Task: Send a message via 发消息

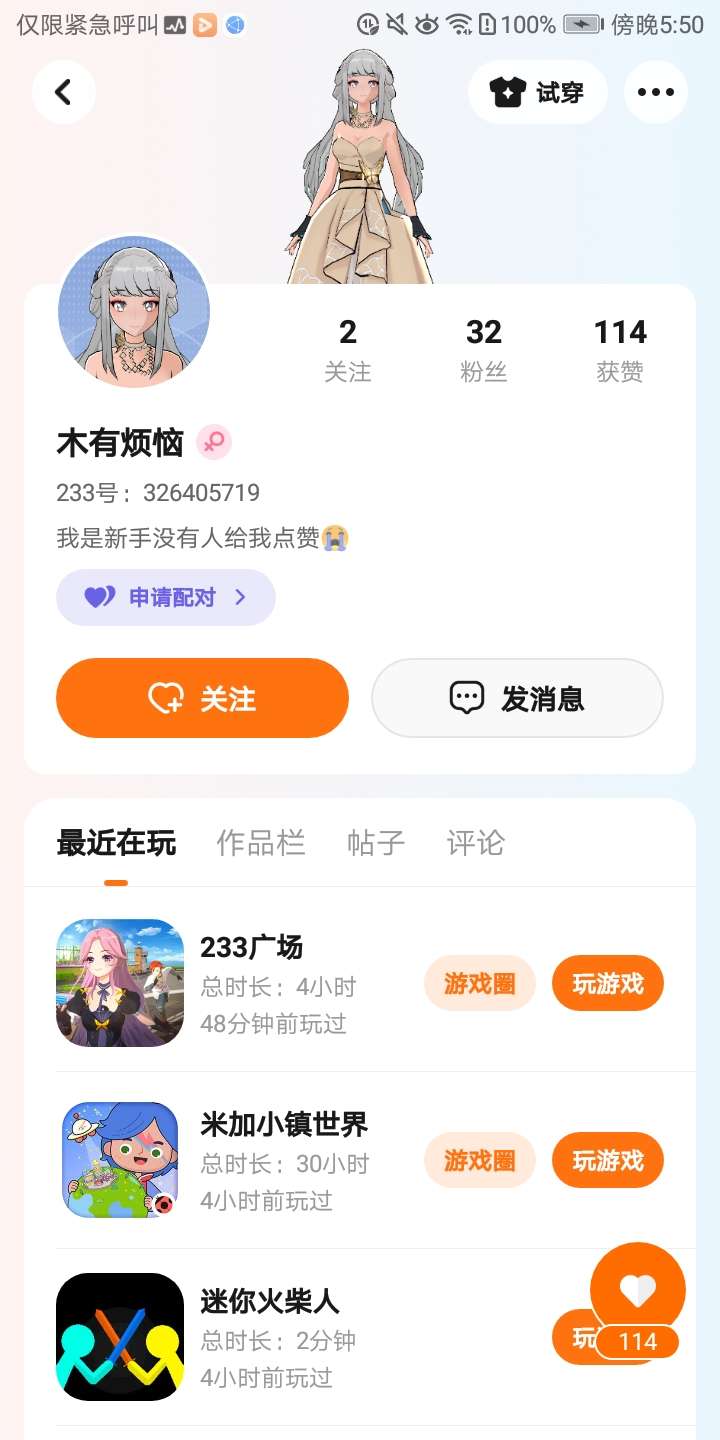Action: click(x=517, y=698)
